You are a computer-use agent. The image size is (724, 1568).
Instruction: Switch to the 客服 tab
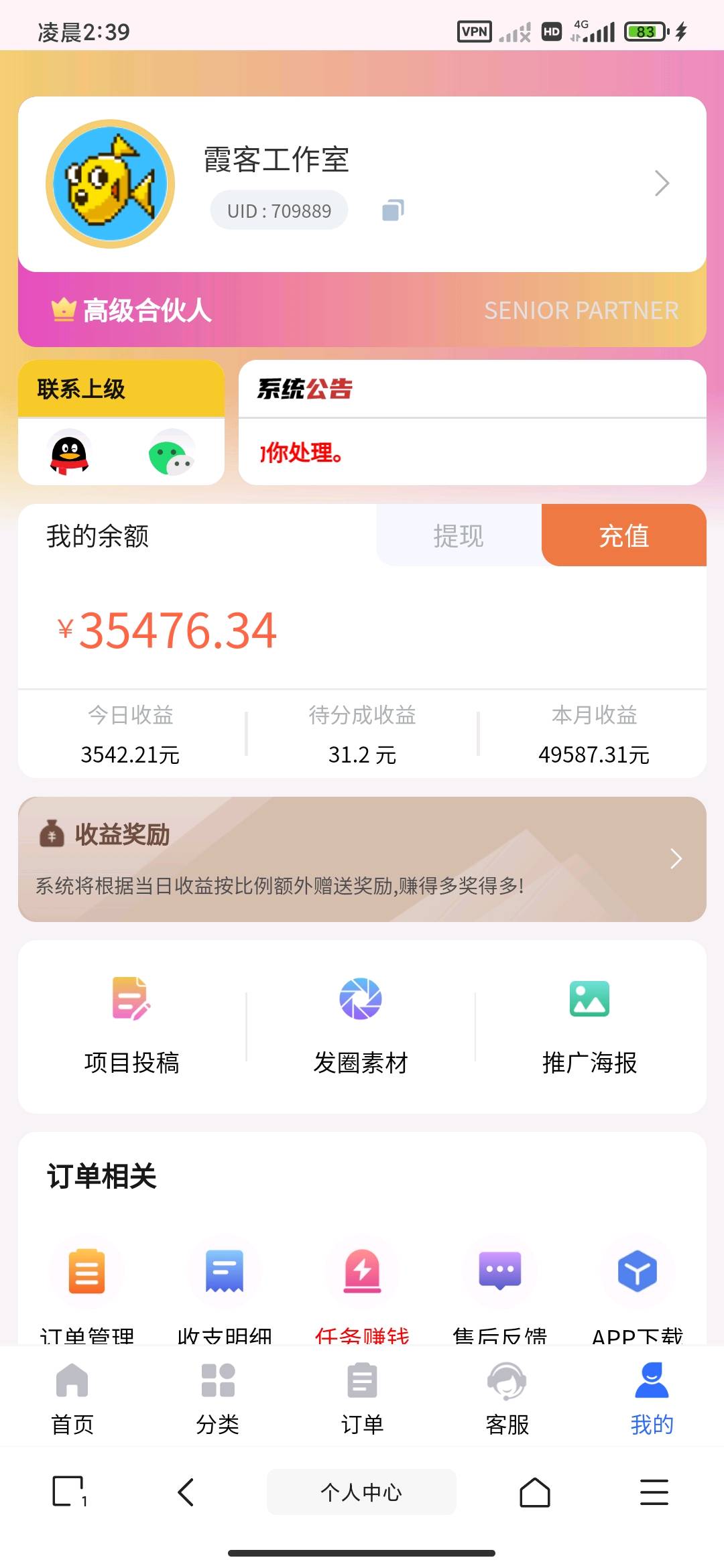pos(507,1396)
